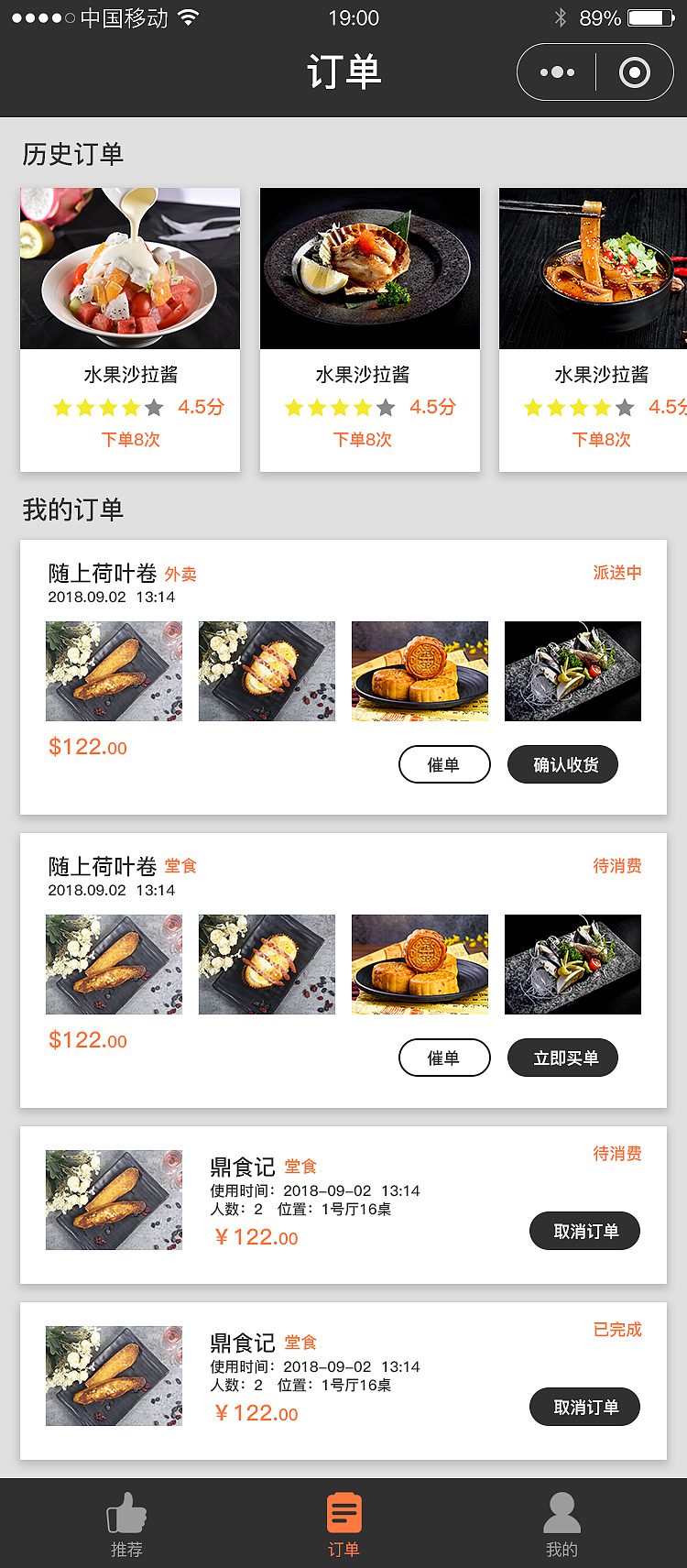
Task: Open the mini program more-options dots
Action: click(557, 72)
